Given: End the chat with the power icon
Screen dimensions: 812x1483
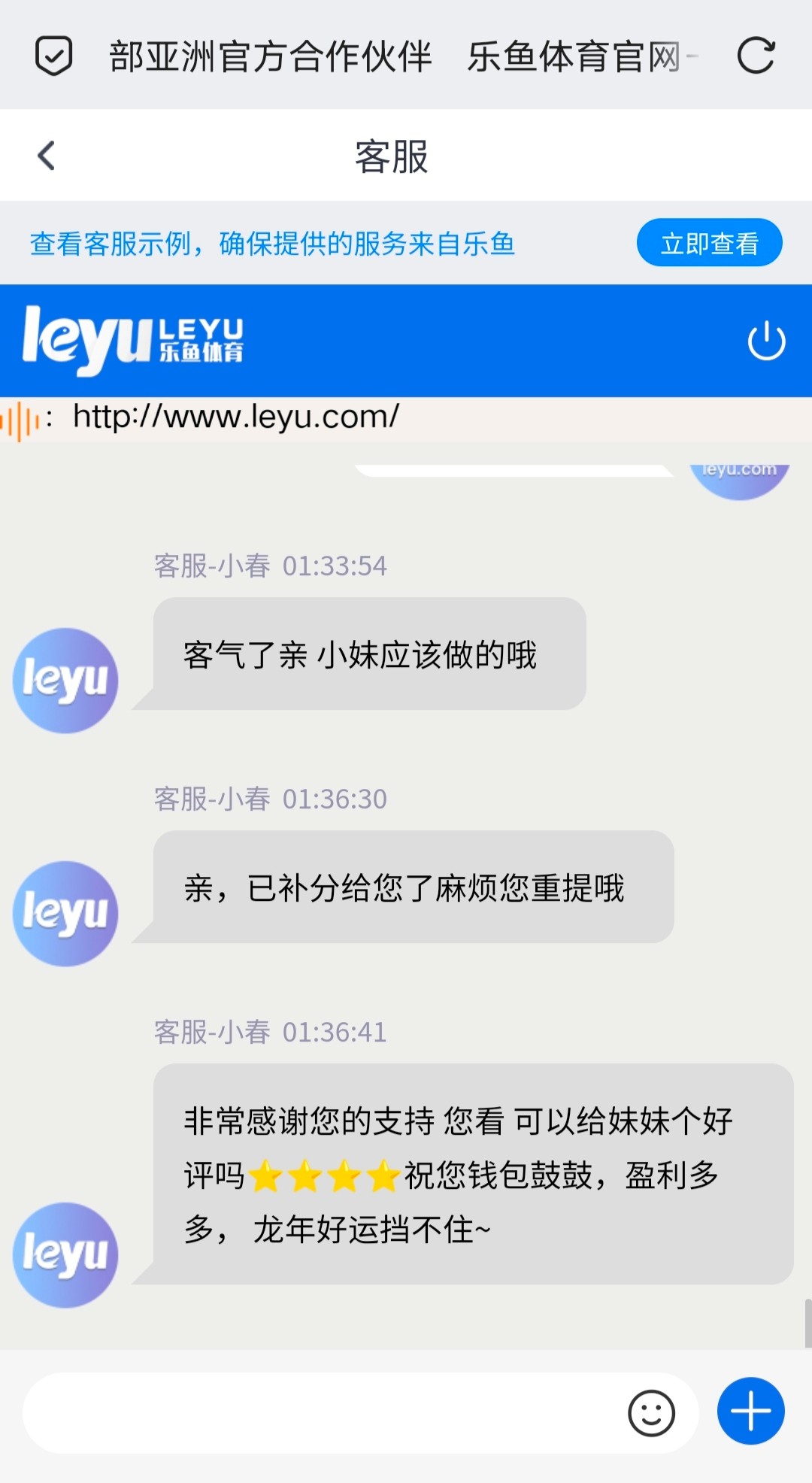Looking at the screenshot, I should click(766, 341).
